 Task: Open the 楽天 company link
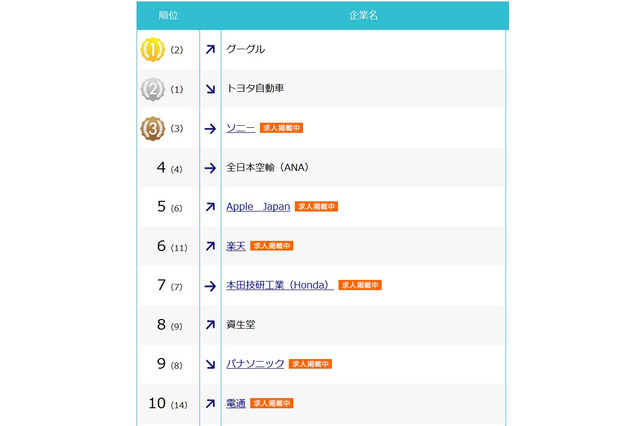[236, 246]
